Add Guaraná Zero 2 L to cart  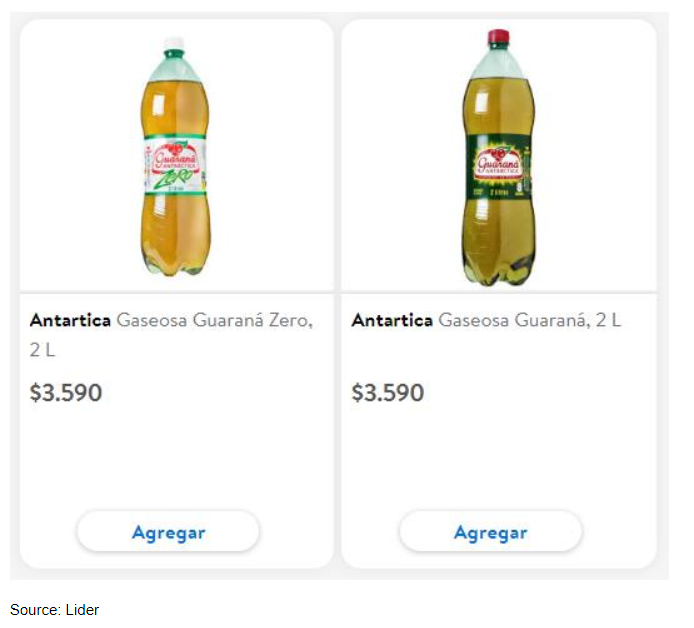(168, 532)
